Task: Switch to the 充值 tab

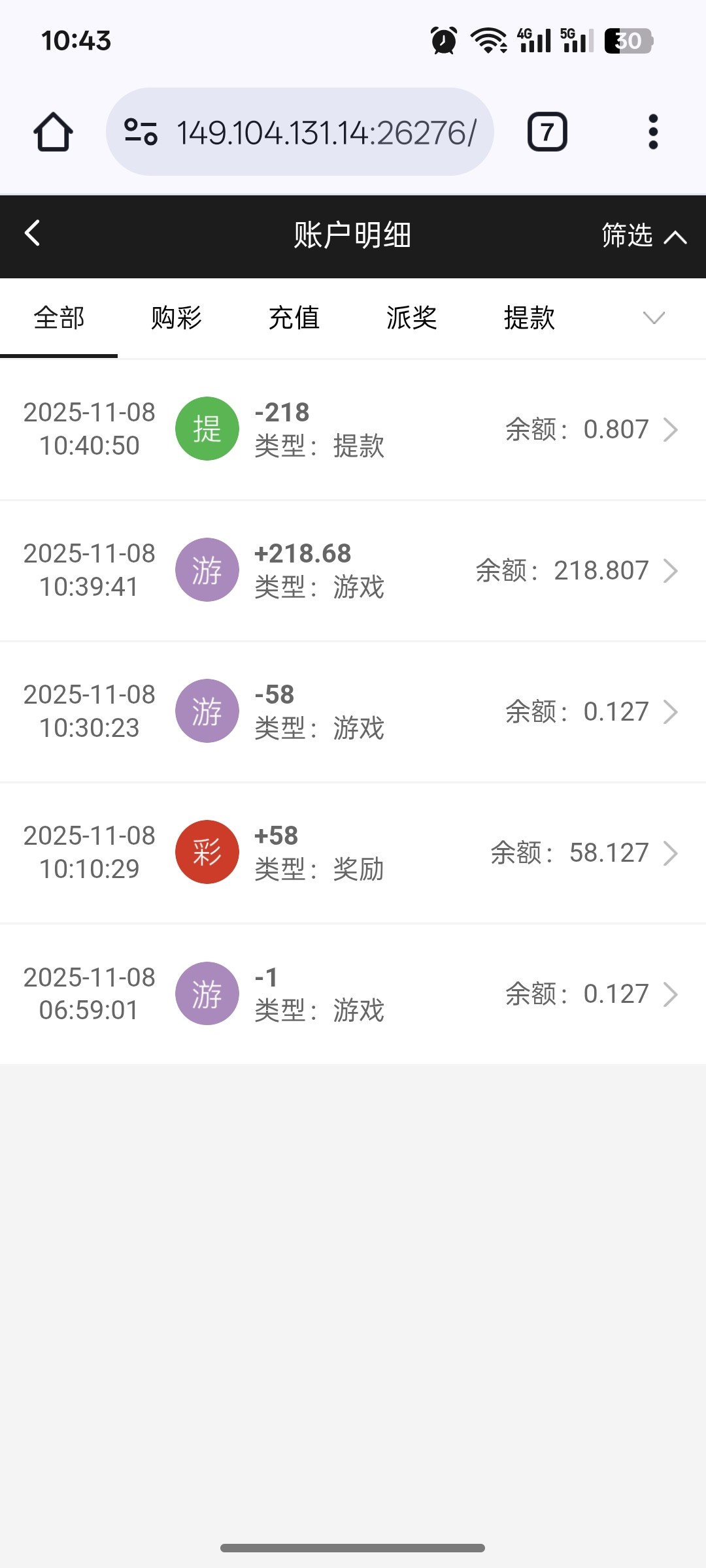Action: click(x=295, y=318)
